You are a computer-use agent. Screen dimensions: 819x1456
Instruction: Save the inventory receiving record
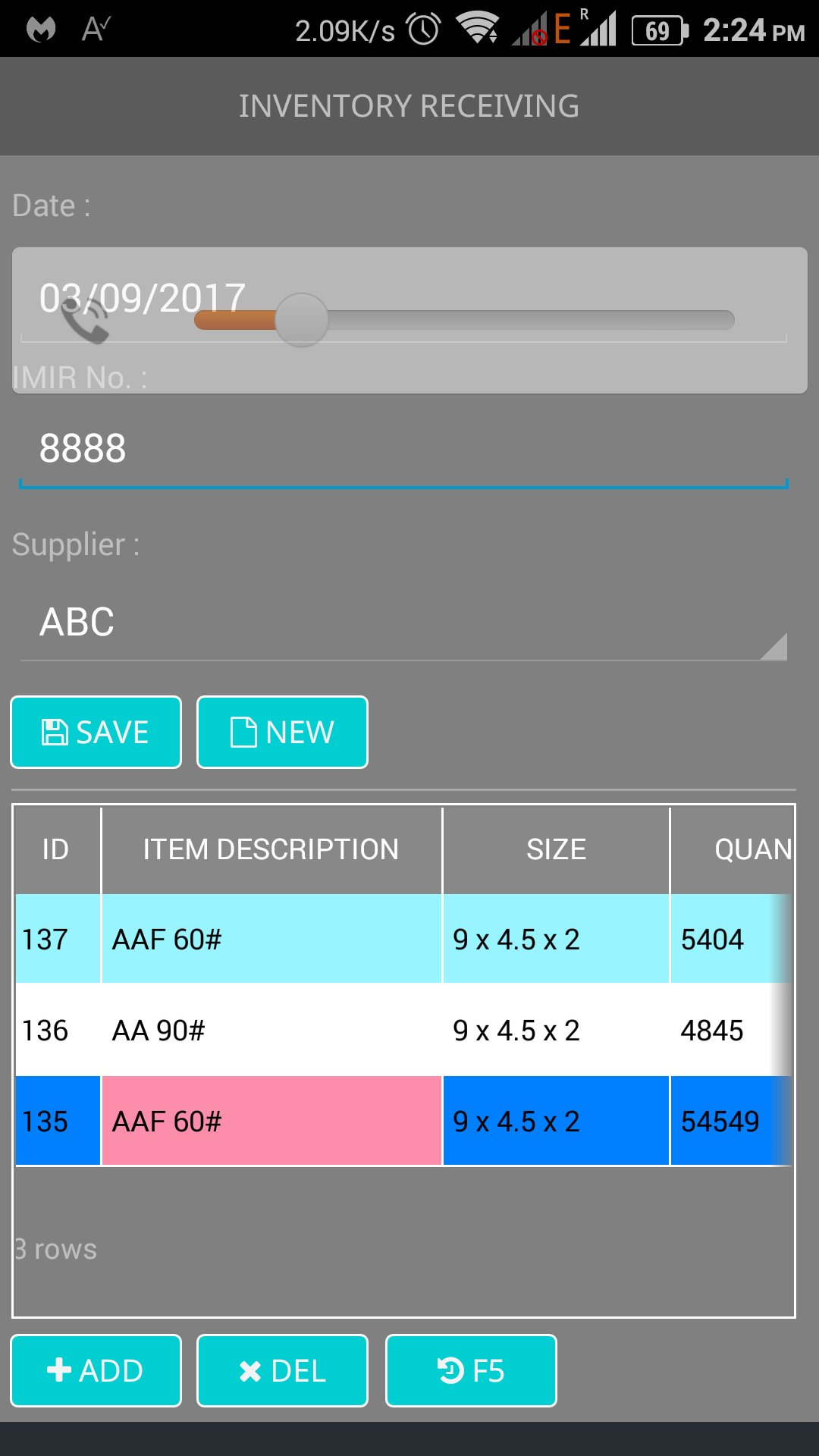coord(96,733)
